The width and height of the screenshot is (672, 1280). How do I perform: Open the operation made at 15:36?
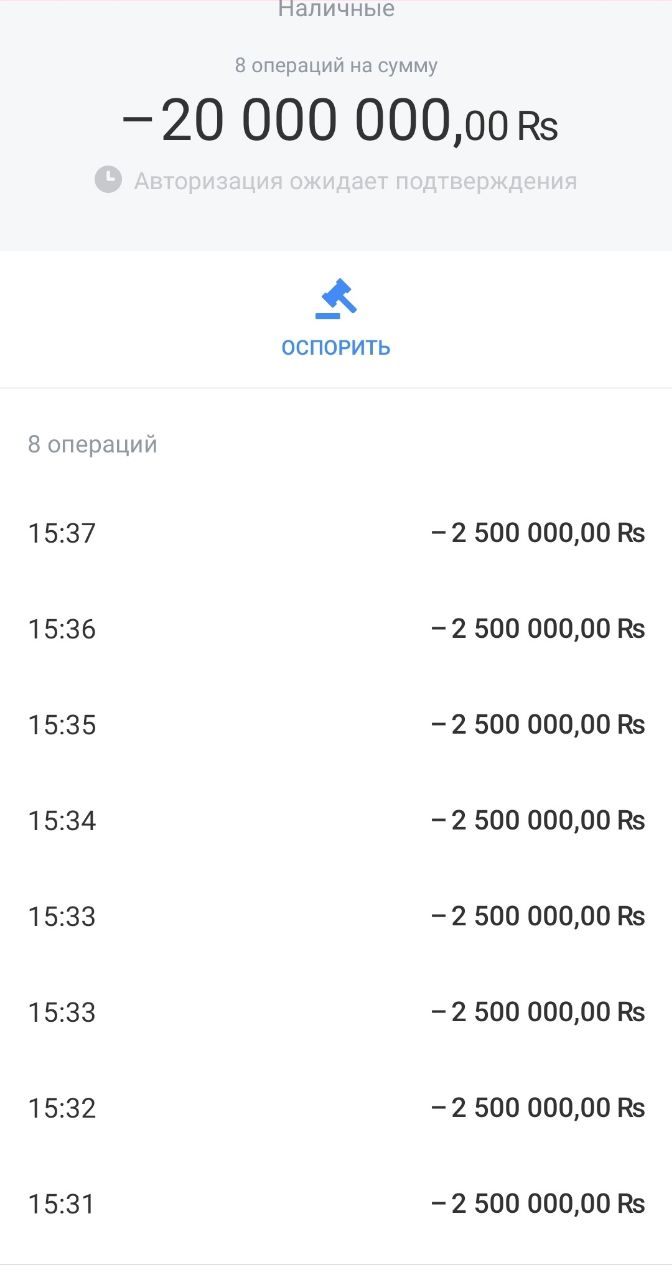click(x=336, y=629)
